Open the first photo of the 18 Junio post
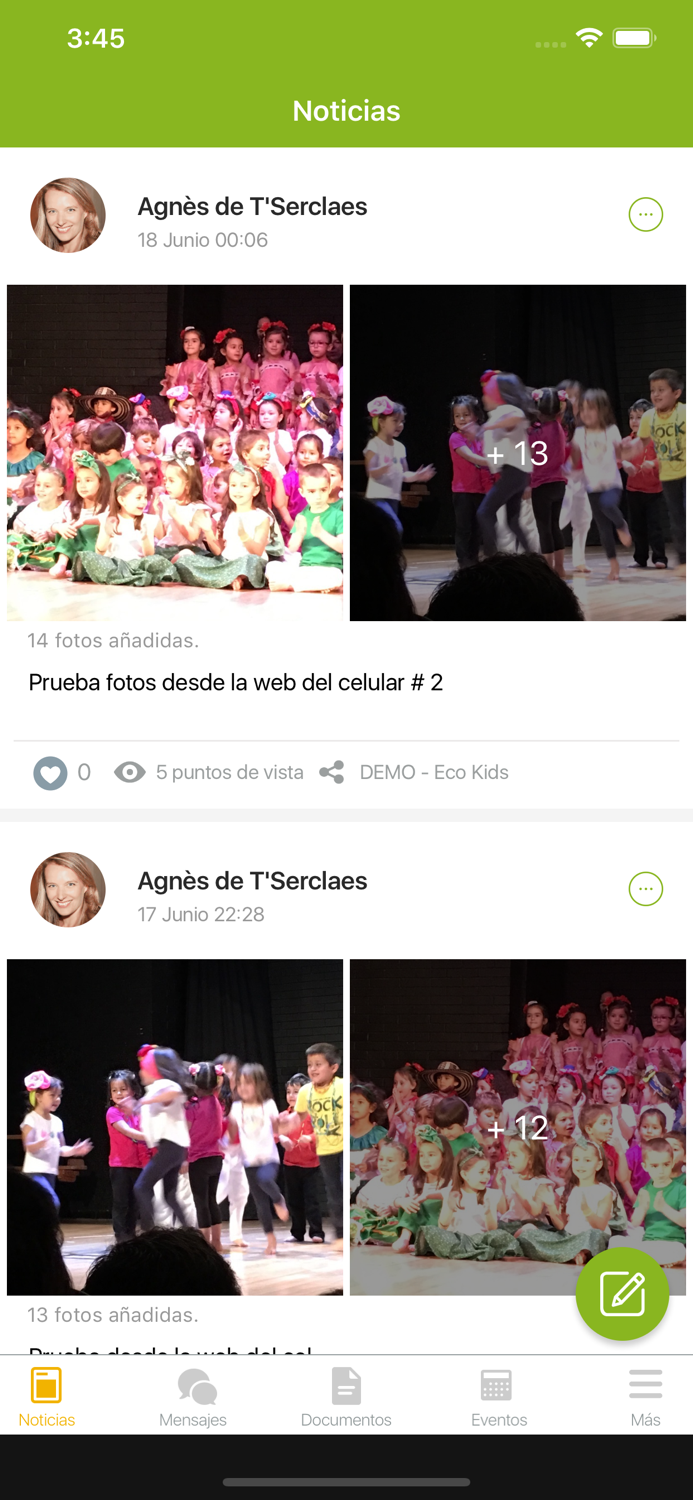Viewport: 693px width, 1500px height. 175,453
